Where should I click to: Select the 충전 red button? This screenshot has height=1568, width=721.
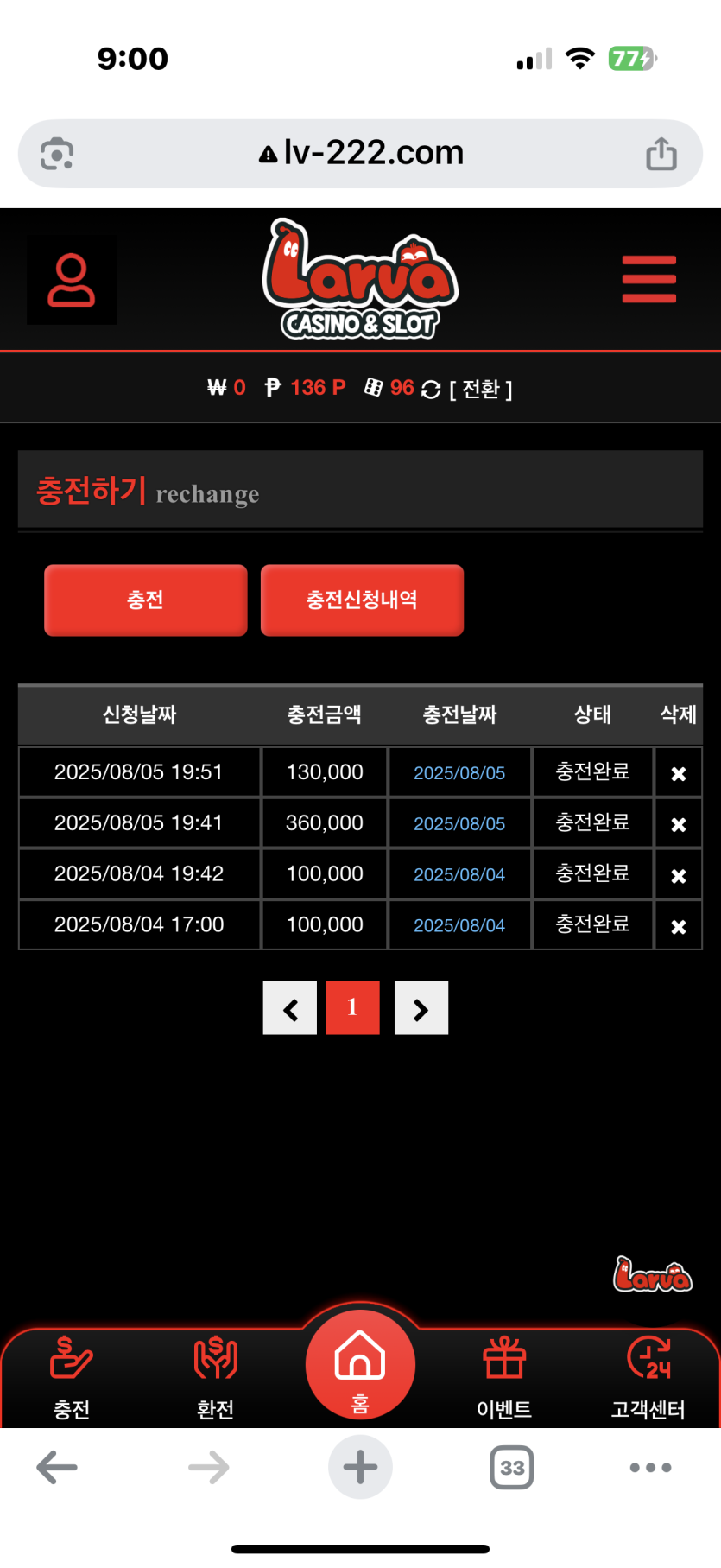click(x=145, y=600)
